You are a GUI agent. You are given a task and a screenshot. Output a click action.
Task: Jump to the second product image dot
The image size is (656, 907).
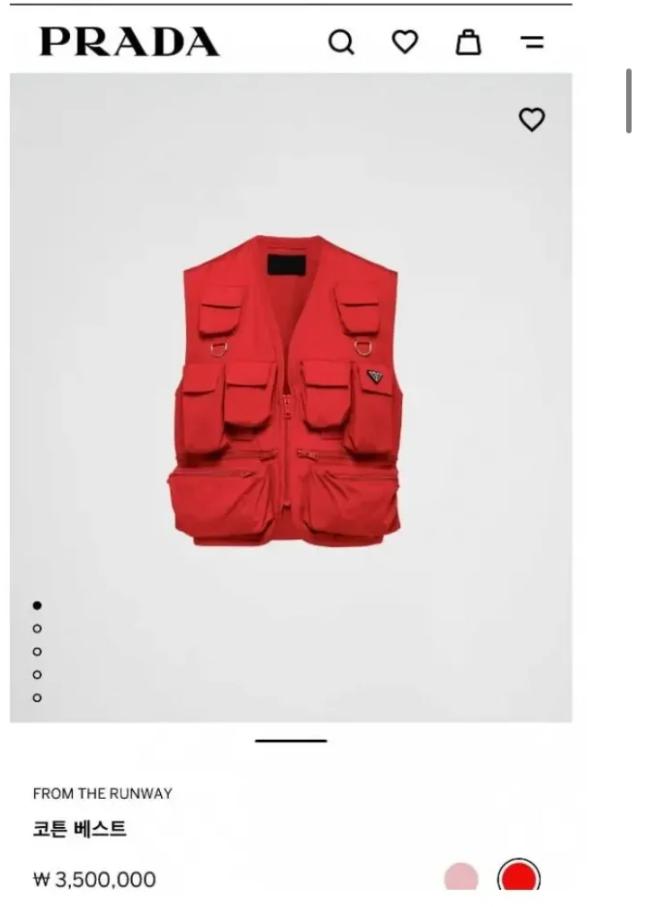[37, 628]
